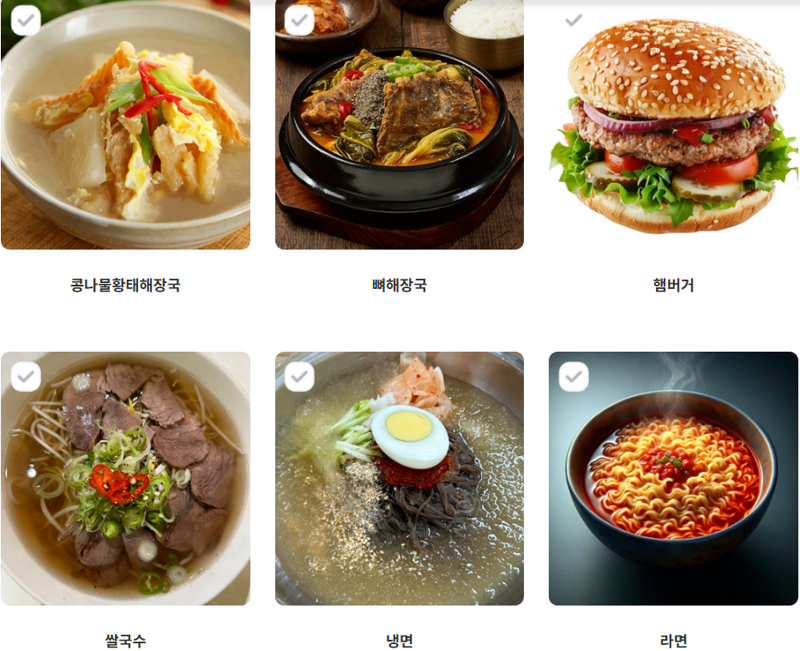Pick the 냉면 picture tile
The width and height of the screenshot is (800, 651).
point(399,480)
